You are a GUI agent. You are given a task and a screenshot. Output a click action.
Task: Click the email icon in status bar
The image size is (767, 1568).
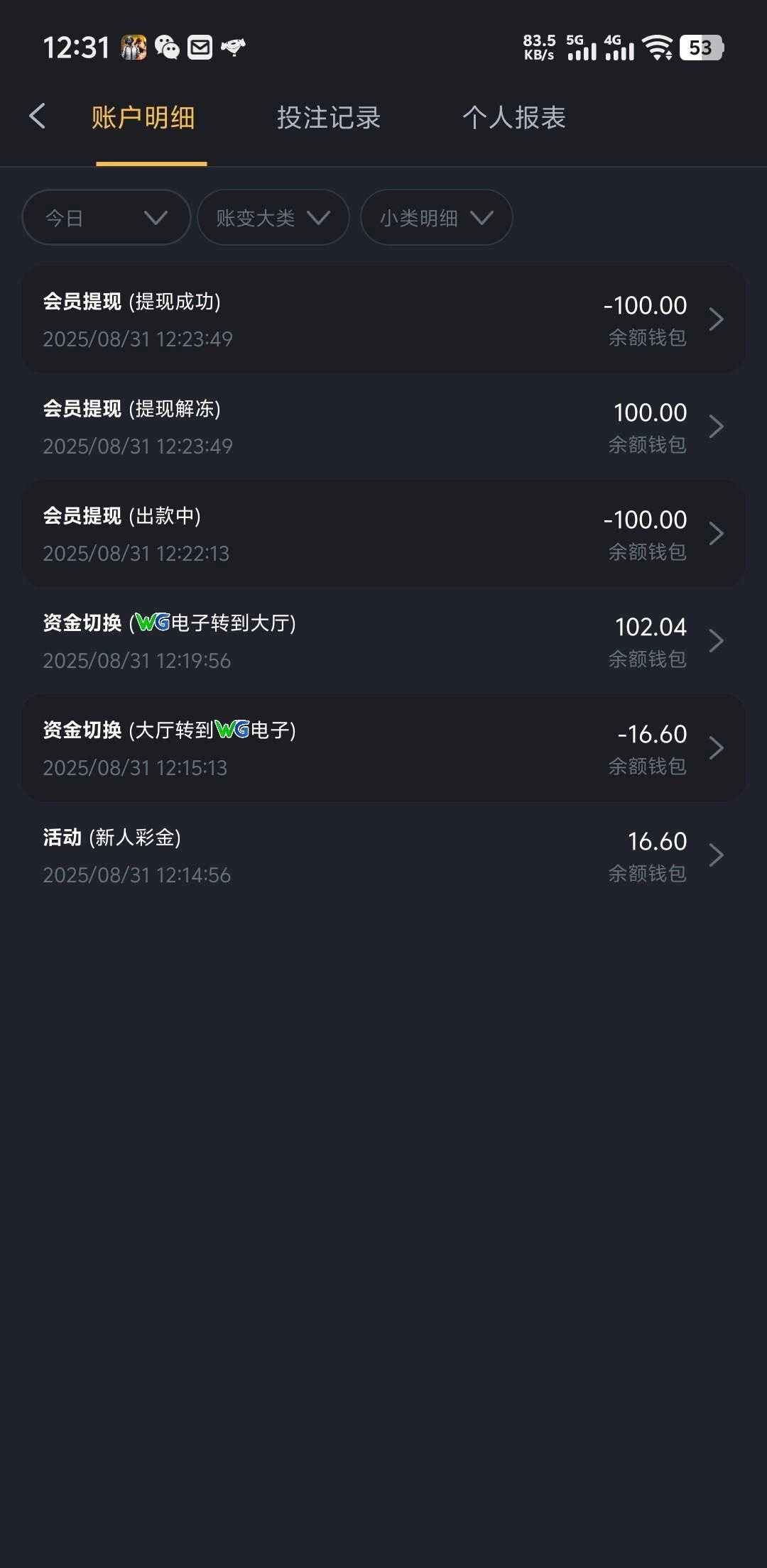(x=200, y=47)
